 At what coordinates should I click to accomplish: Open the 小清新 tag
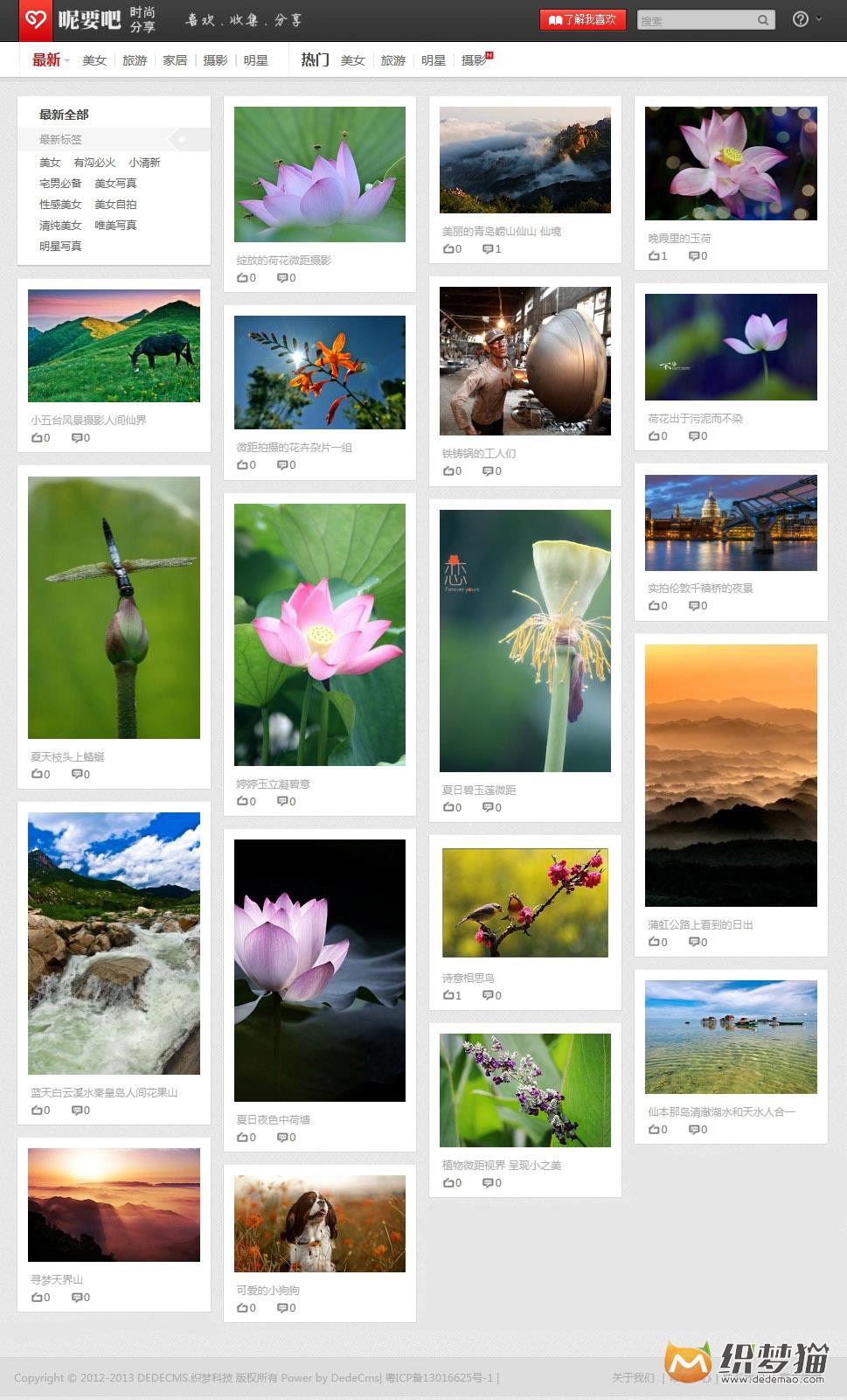(x=144, y=163)
